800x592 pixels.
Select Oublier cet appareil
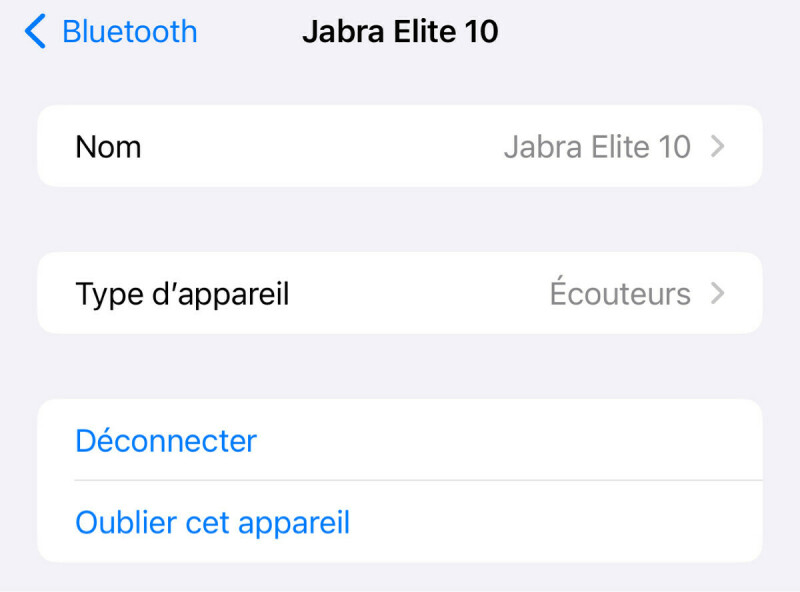pyautogui.click(x=213, y=522)
